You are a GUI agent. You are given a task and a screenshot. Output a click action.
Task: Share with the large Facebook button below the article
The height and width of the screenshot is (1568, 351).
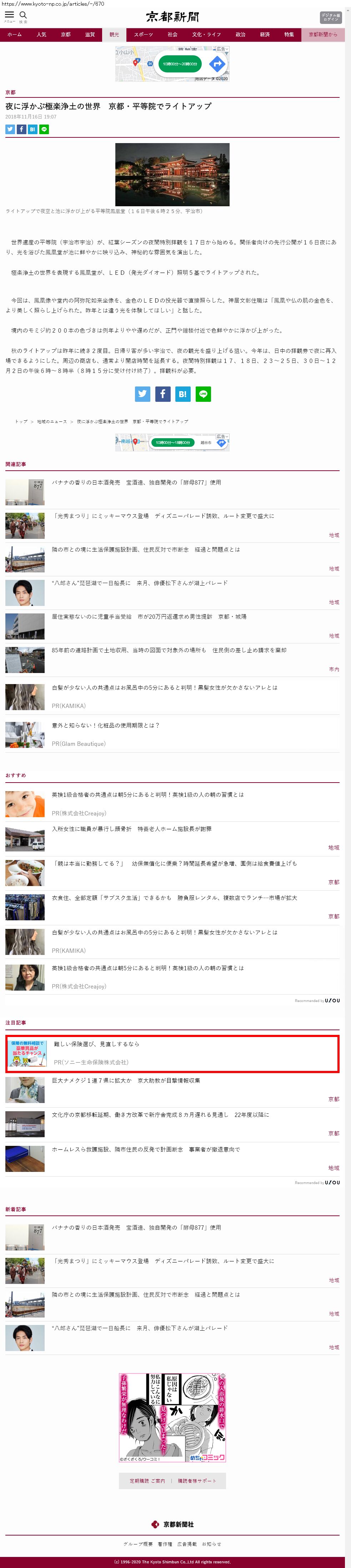(162, 394)
